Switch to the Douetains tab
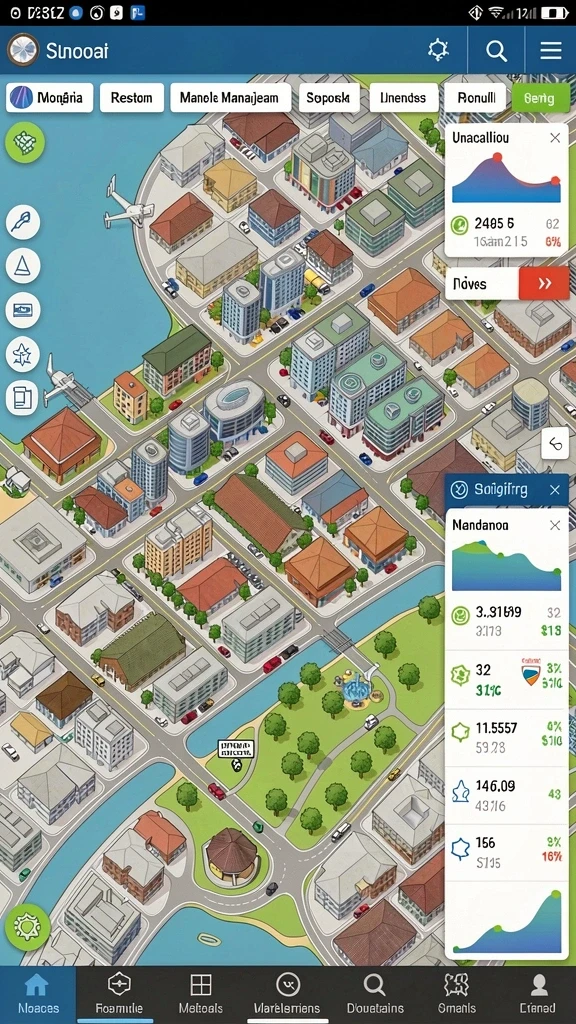Image resolution: width=576 pixels, height=1024 pixels. point(375,995)
